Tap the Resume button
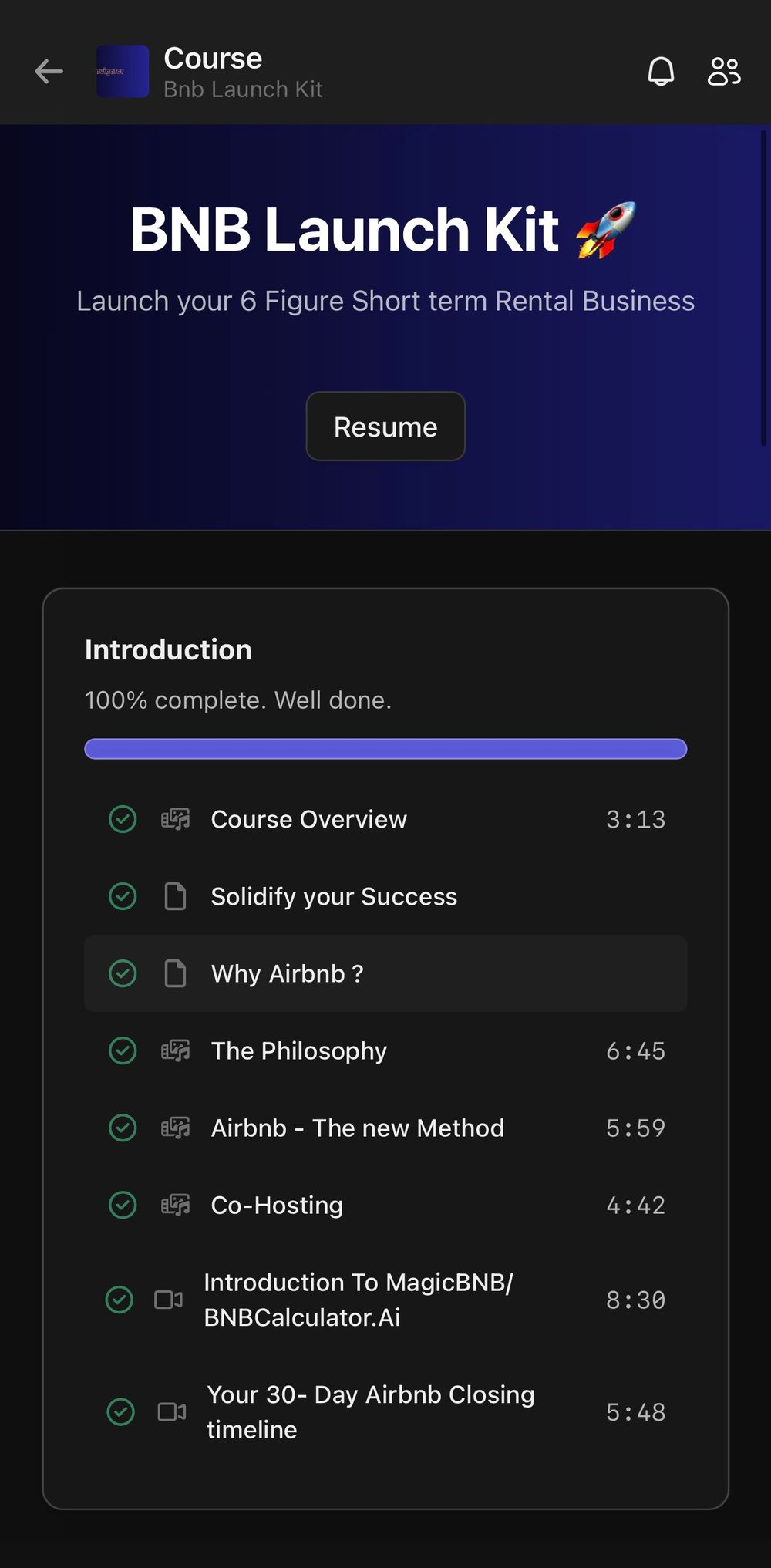 (385, 427)
